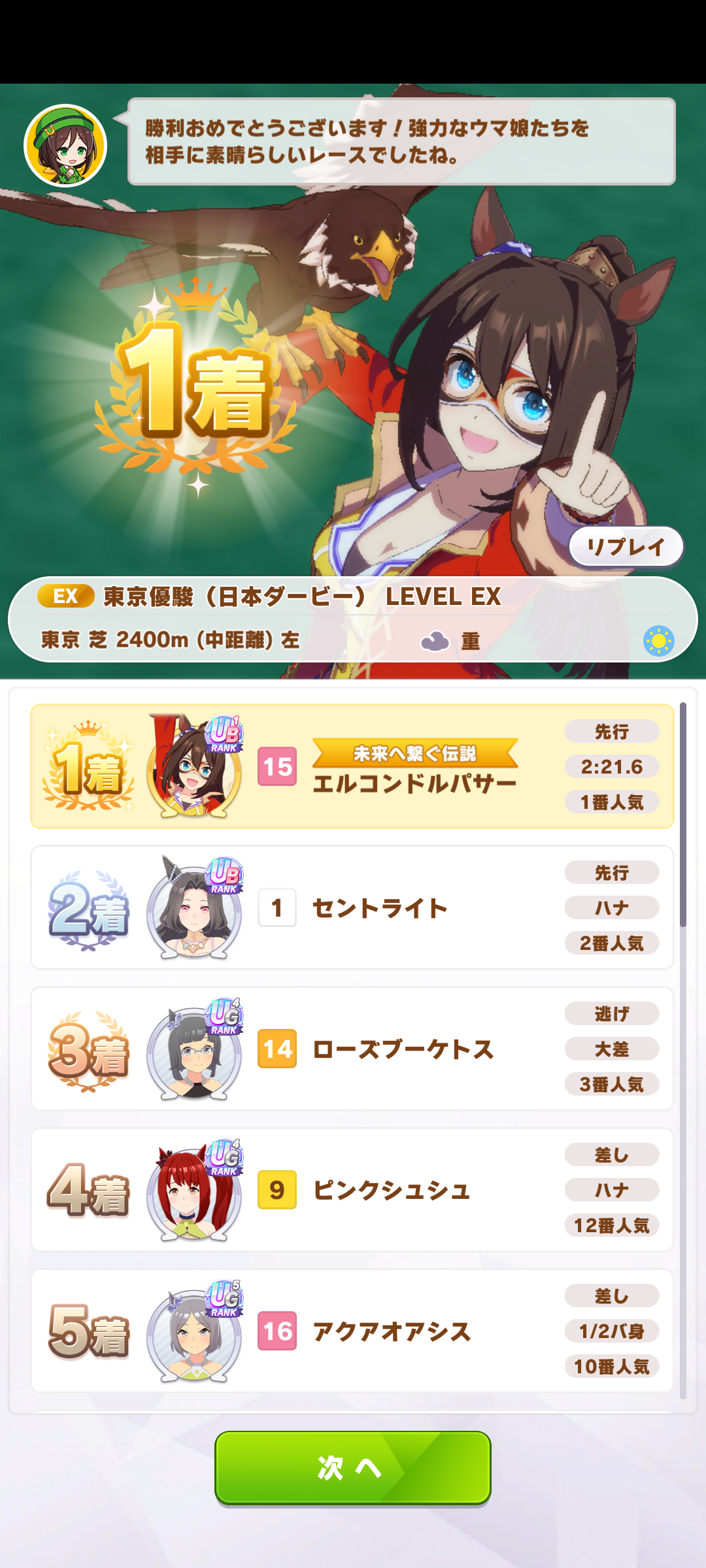Open 5th place アクアオアシス row
Viewport: 706px width, 1568px height.
(x=352, y=1331)
